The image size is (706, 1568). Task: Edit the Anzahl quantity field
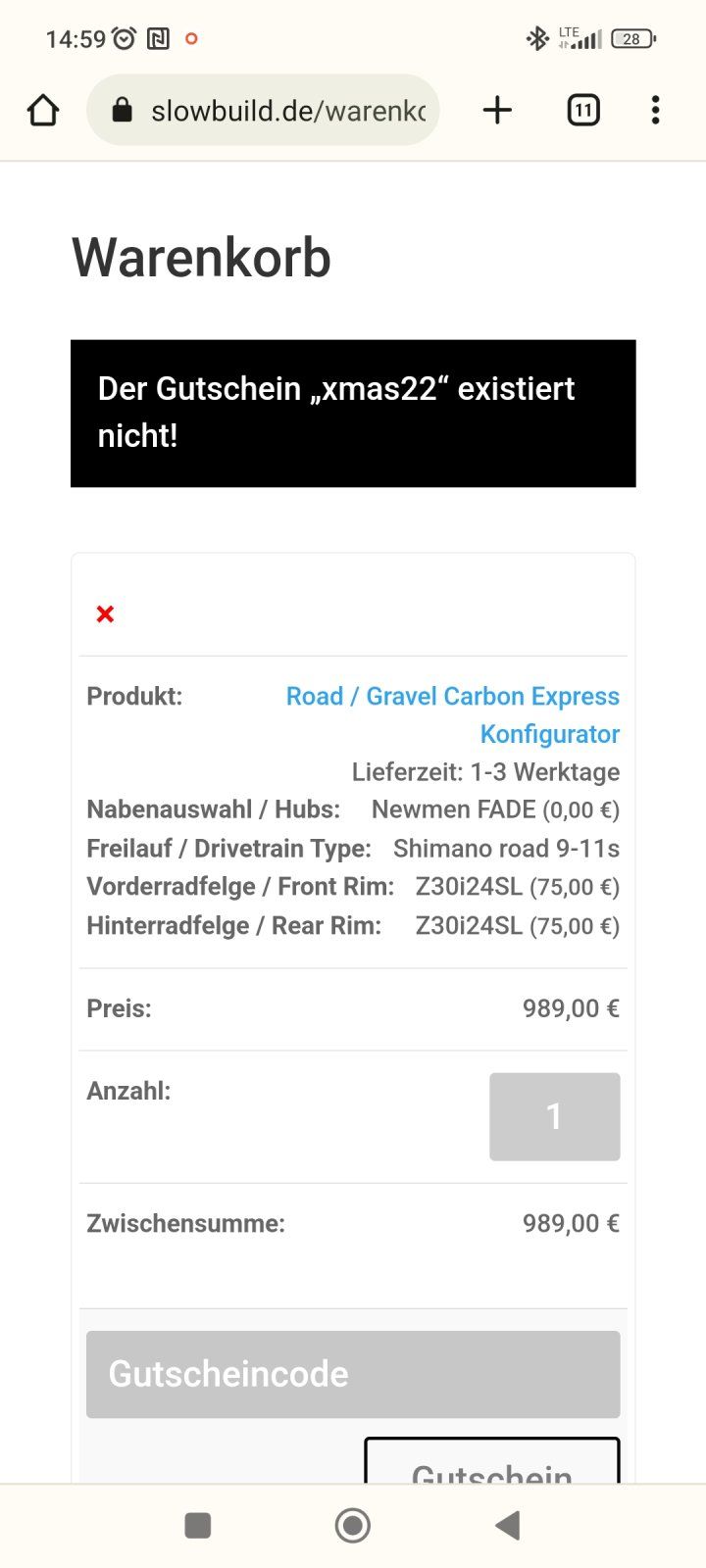(x=554, y=1116)
